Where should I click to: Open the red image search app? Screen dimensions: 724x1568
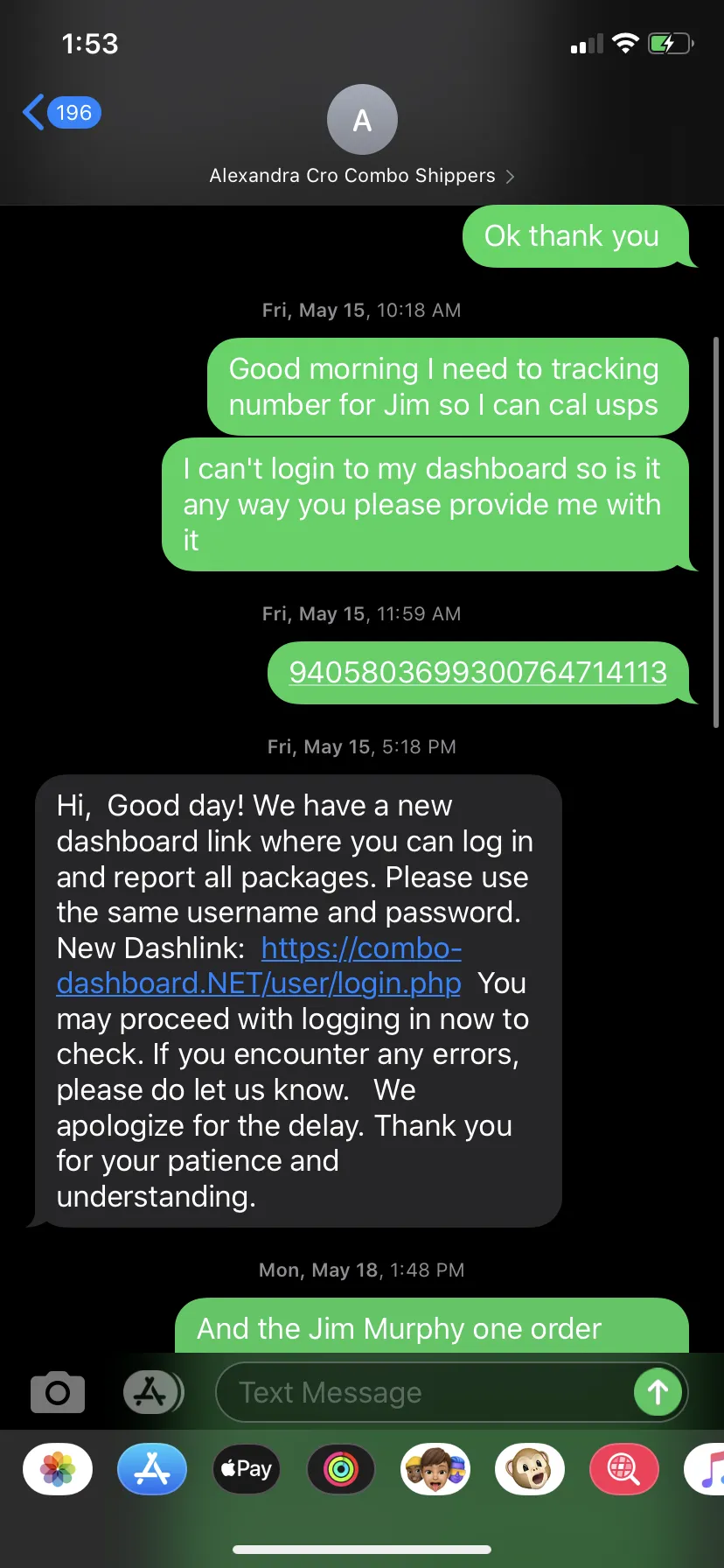[624, 1469]
